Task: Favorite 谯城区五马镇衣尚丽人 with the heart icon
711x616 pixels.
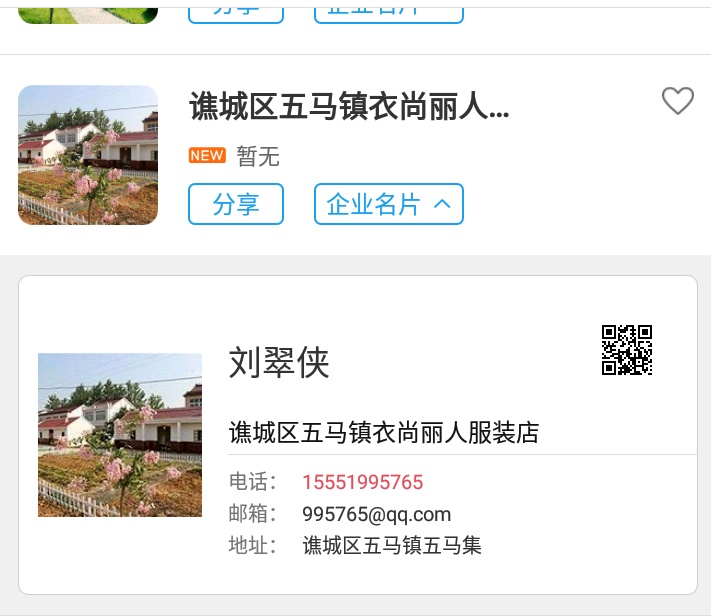Action: click(678, 101)
